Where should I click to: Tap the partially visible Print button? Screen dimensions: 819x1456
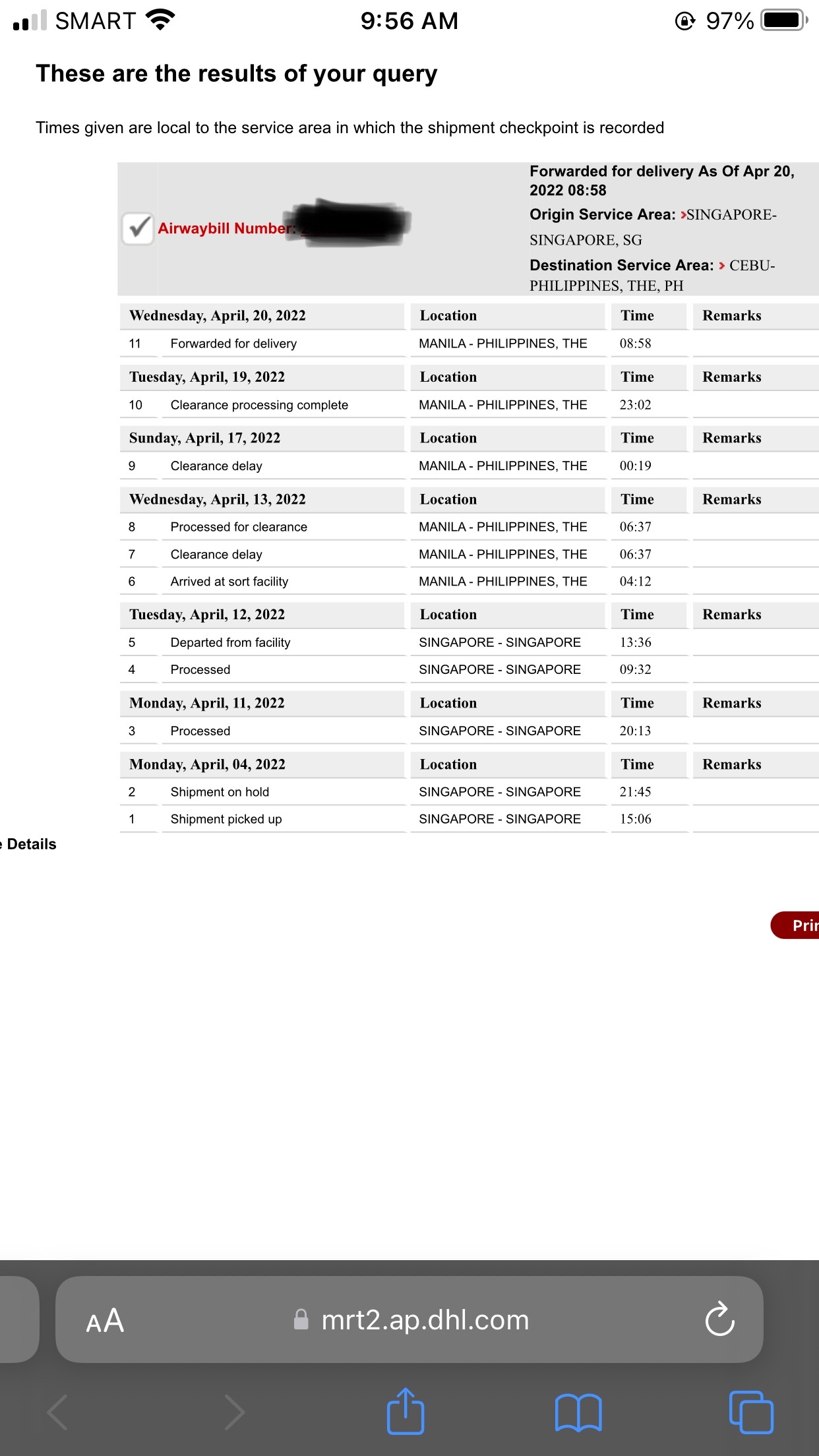click(795, 925)
